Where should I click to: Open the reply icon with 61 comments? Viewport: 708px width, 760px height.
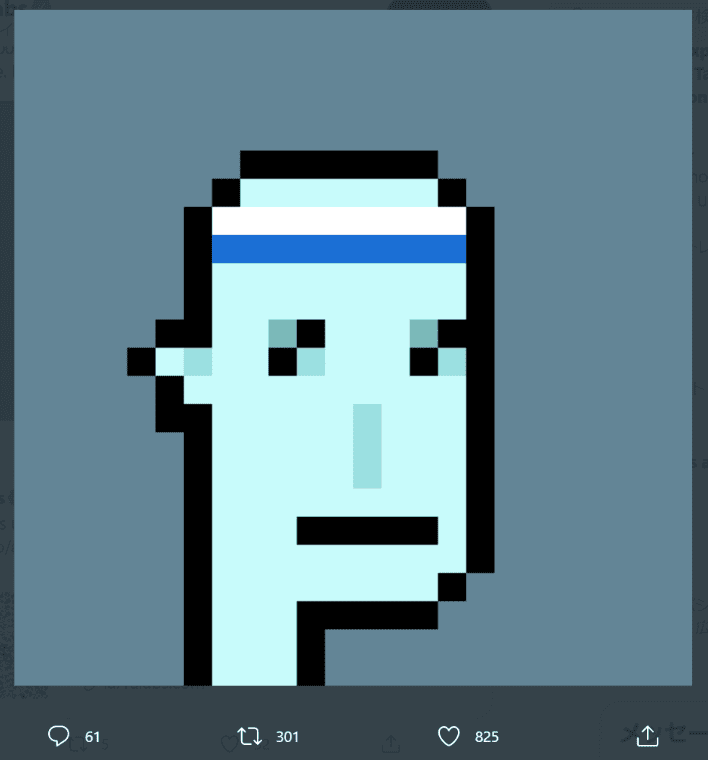59,737
